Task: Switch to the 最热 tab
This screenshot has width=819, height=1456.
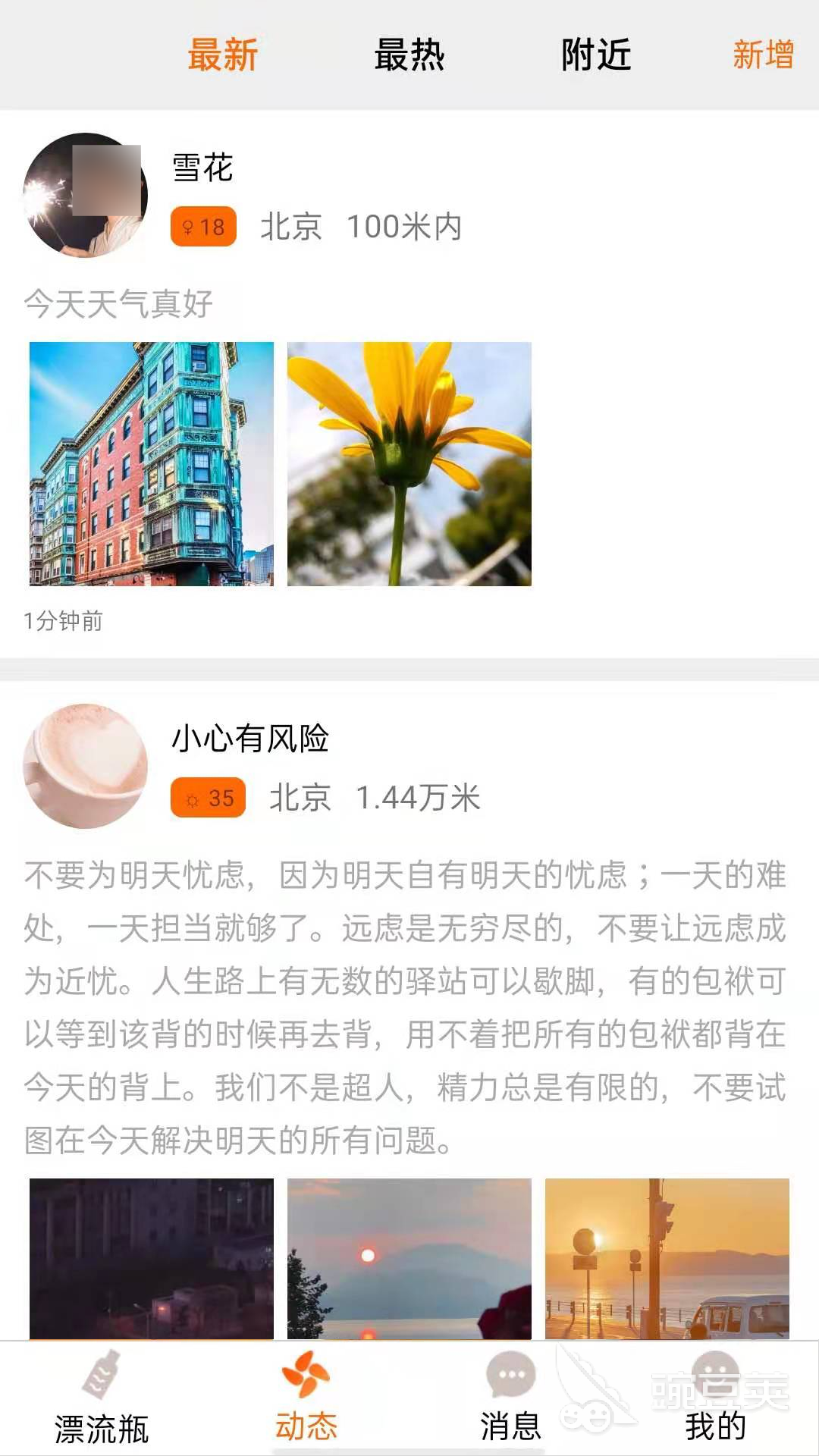Action: pos(408,55)
